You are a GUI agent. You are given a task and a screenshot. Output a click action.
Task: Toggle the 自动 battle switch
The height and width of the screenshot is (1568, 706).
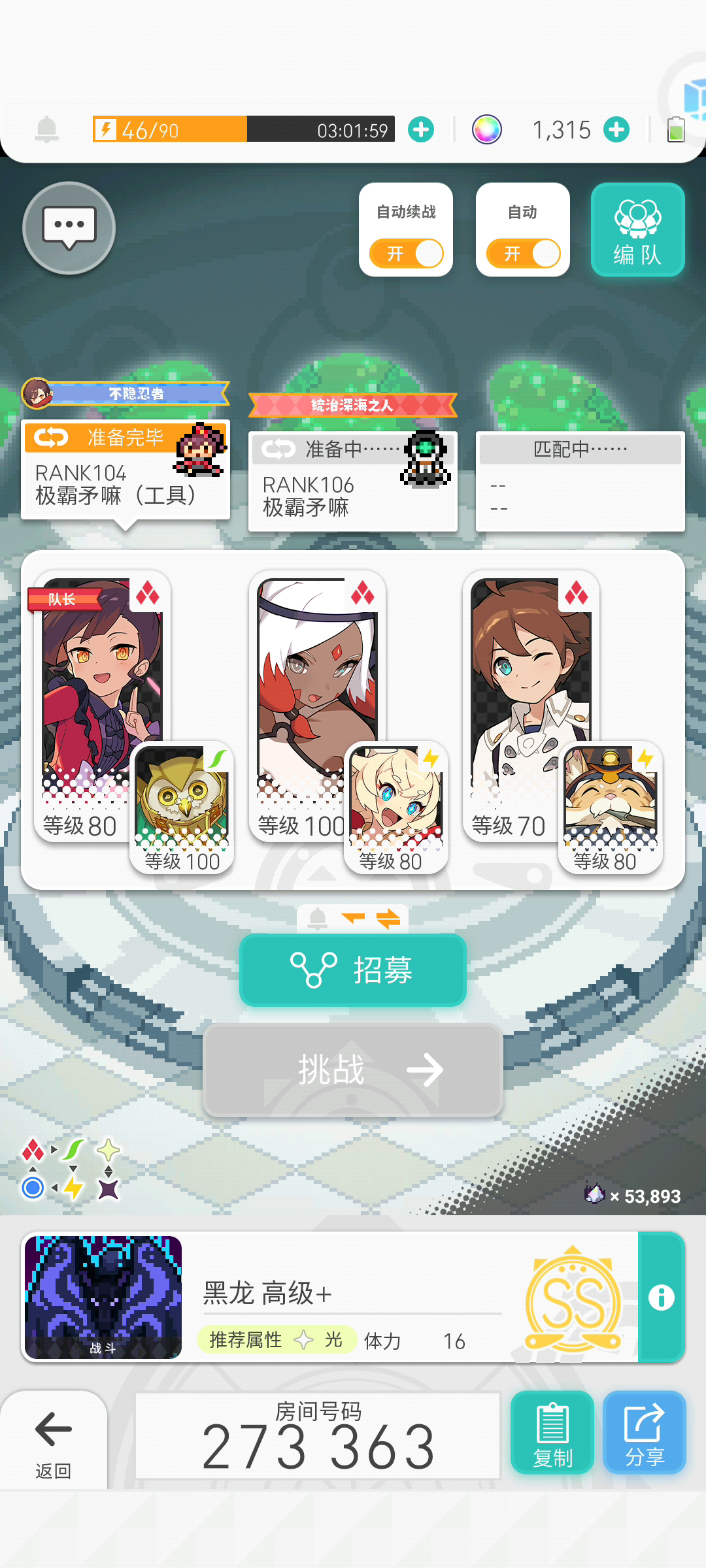(523, 253)
